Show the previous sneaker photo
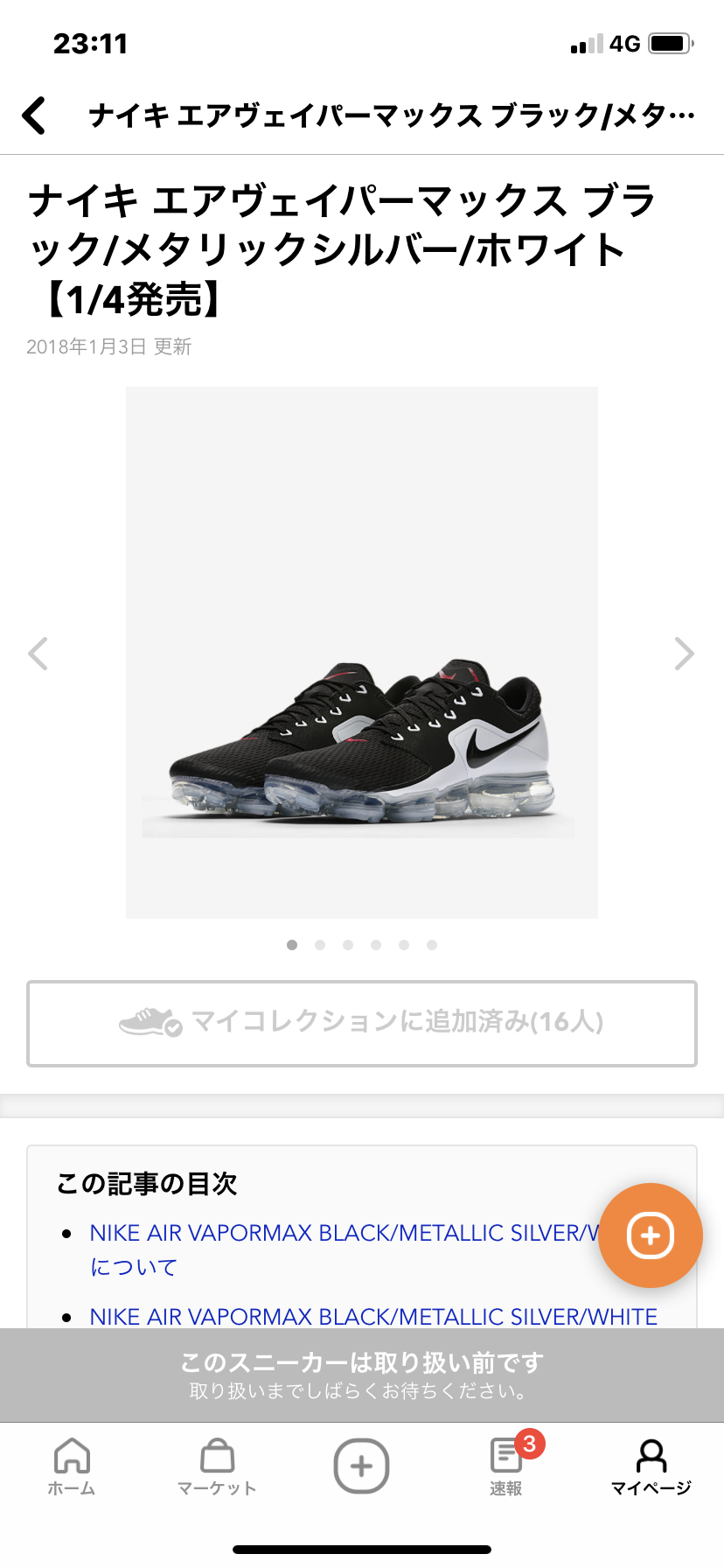This screenshot has width=724, height=1568. [x=38, y=654]
